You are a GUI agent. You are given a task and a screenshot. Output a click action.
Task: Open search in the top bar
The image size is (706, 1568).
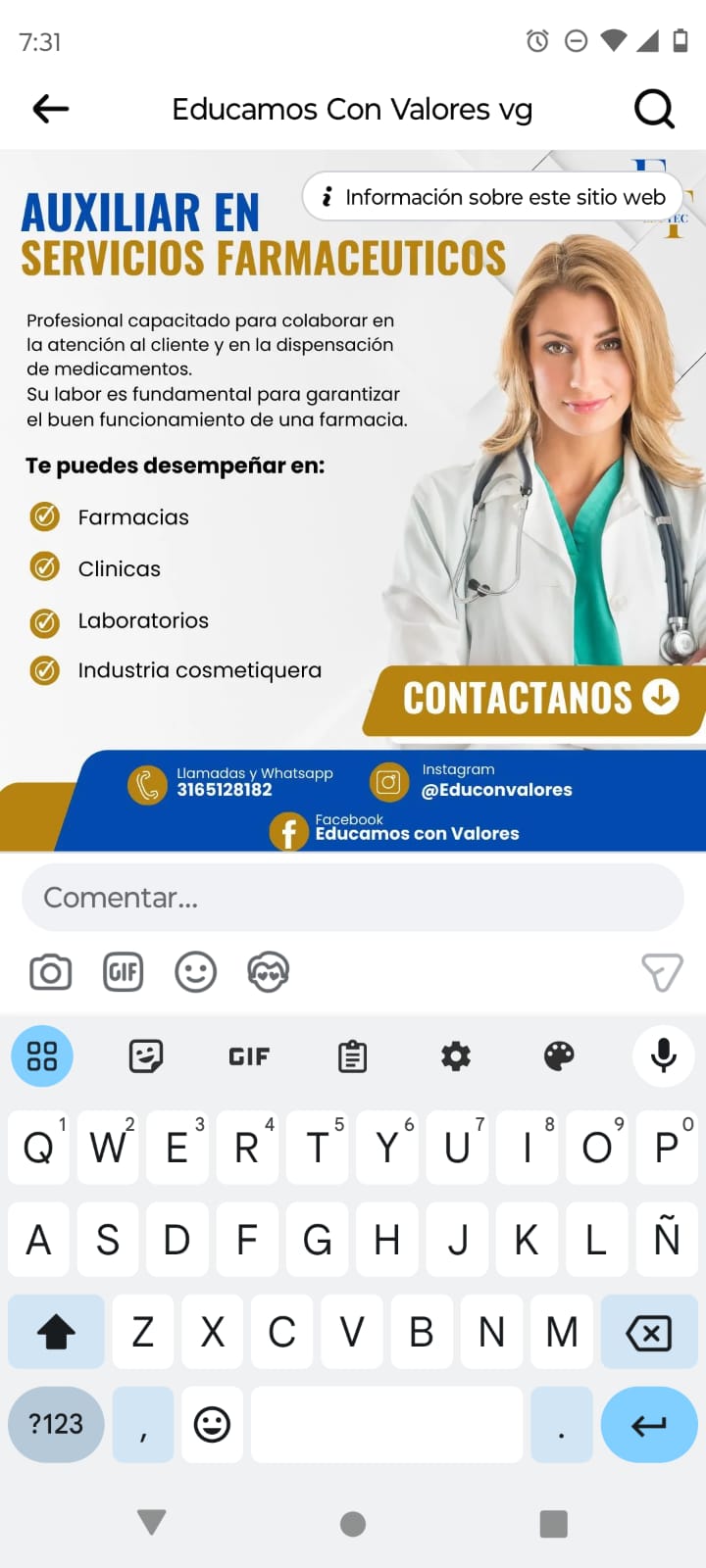[x=654, y=109]
